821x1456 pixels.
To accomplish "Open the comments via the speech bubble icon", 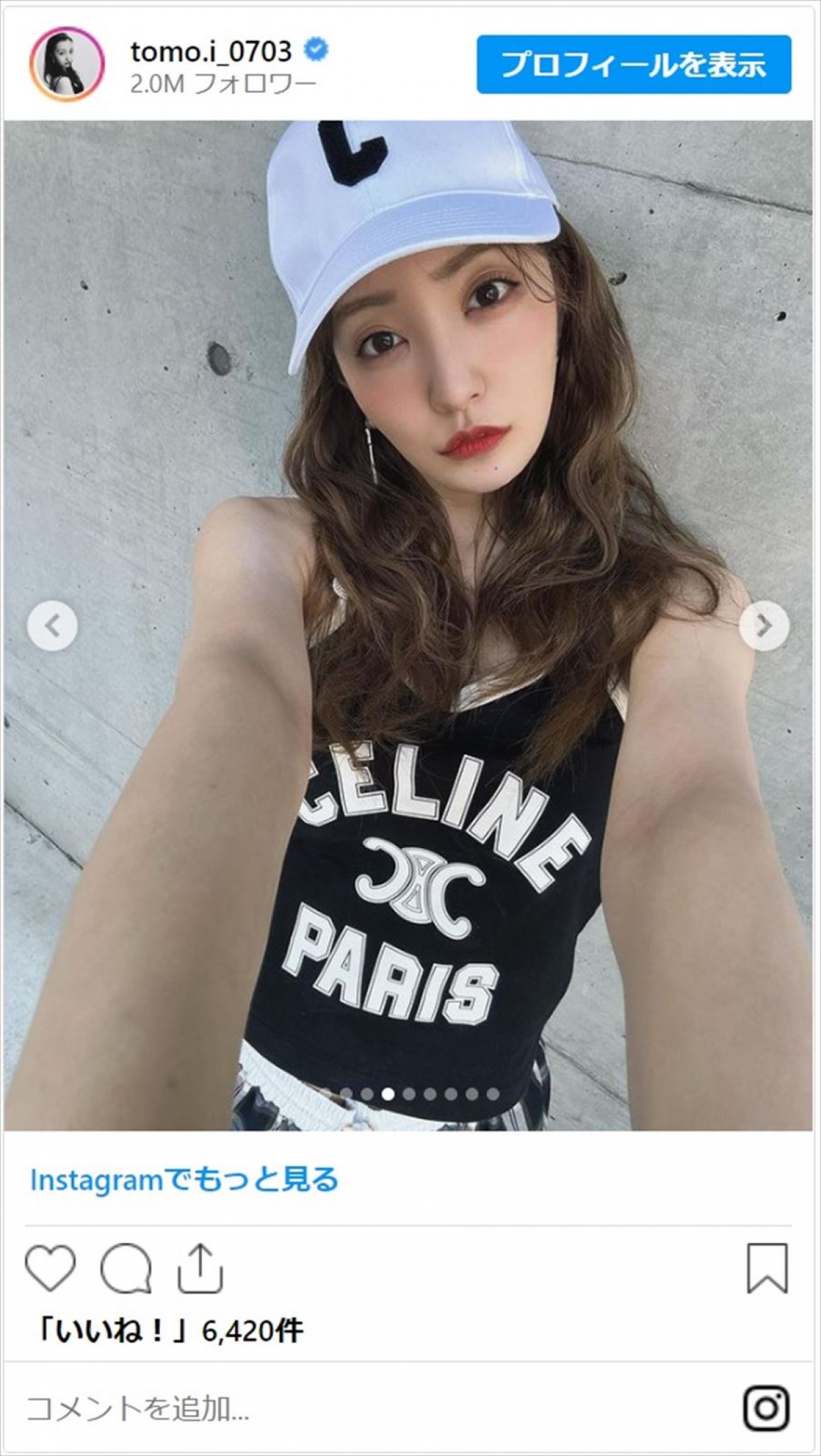I will pos(126,1268).
